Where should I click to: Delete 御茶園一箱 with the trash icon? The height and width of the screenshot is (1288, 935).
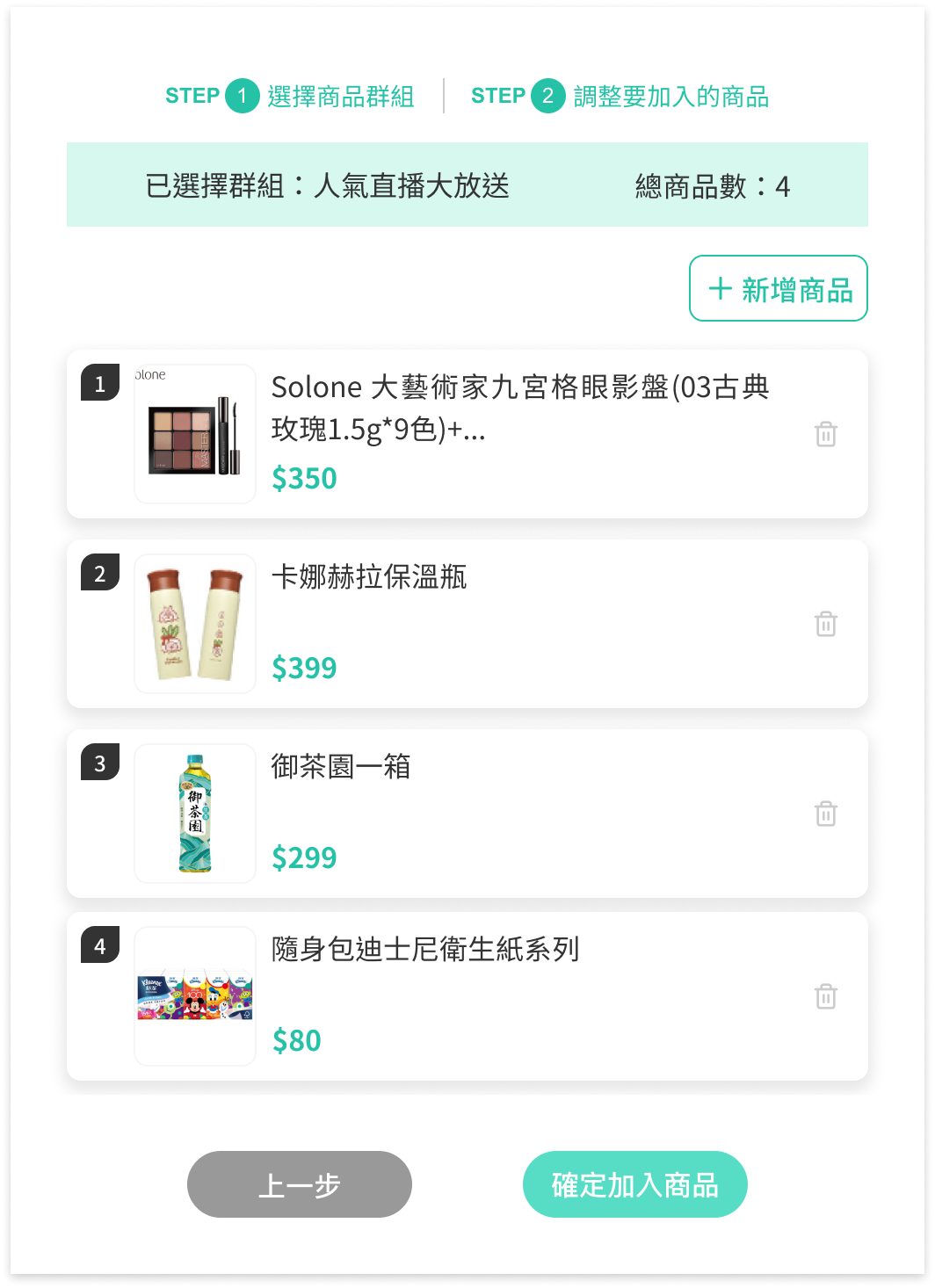(825, 814)
